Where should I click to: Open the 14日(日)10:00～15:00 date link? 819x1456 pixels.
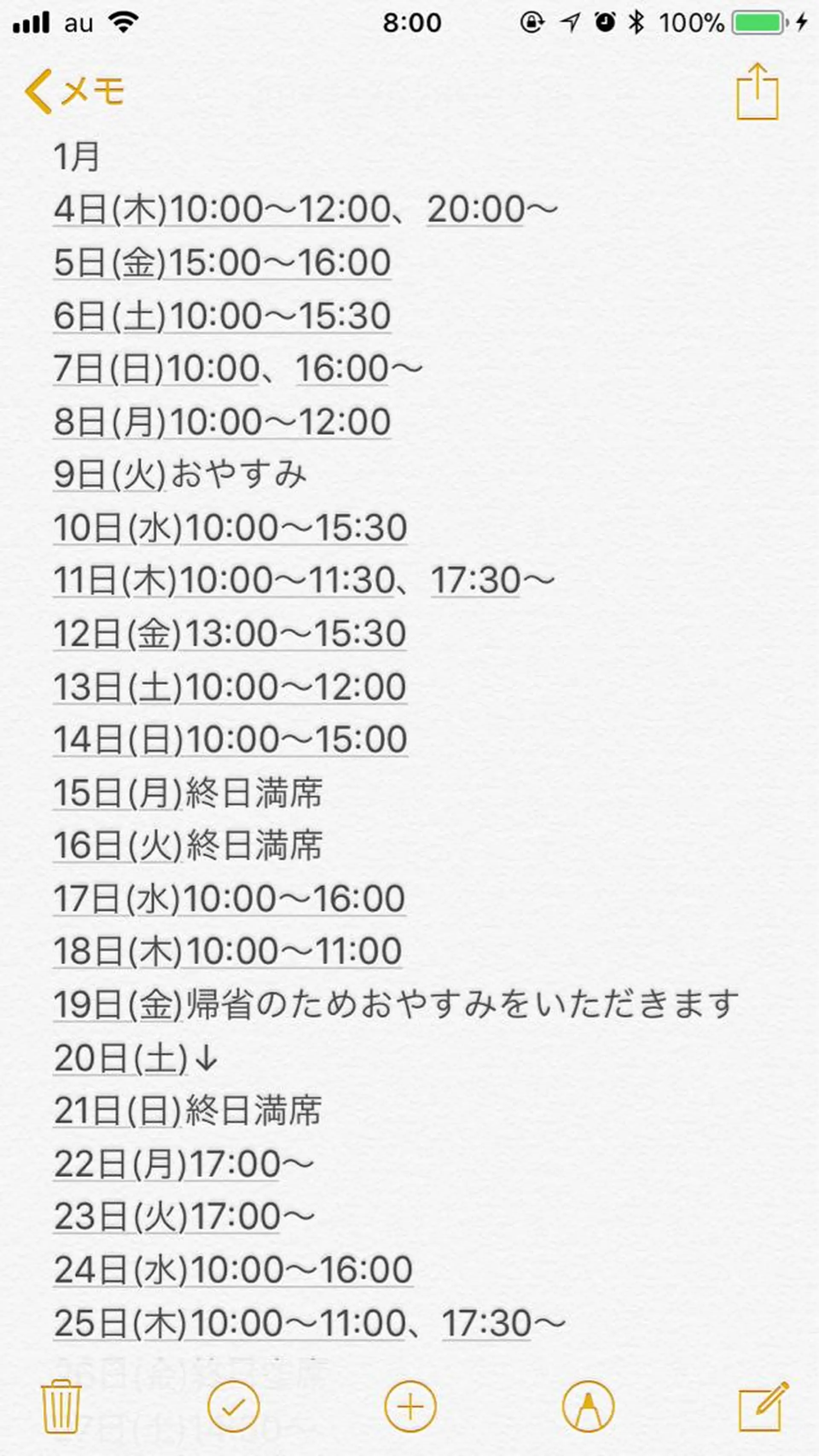(229, 739)
